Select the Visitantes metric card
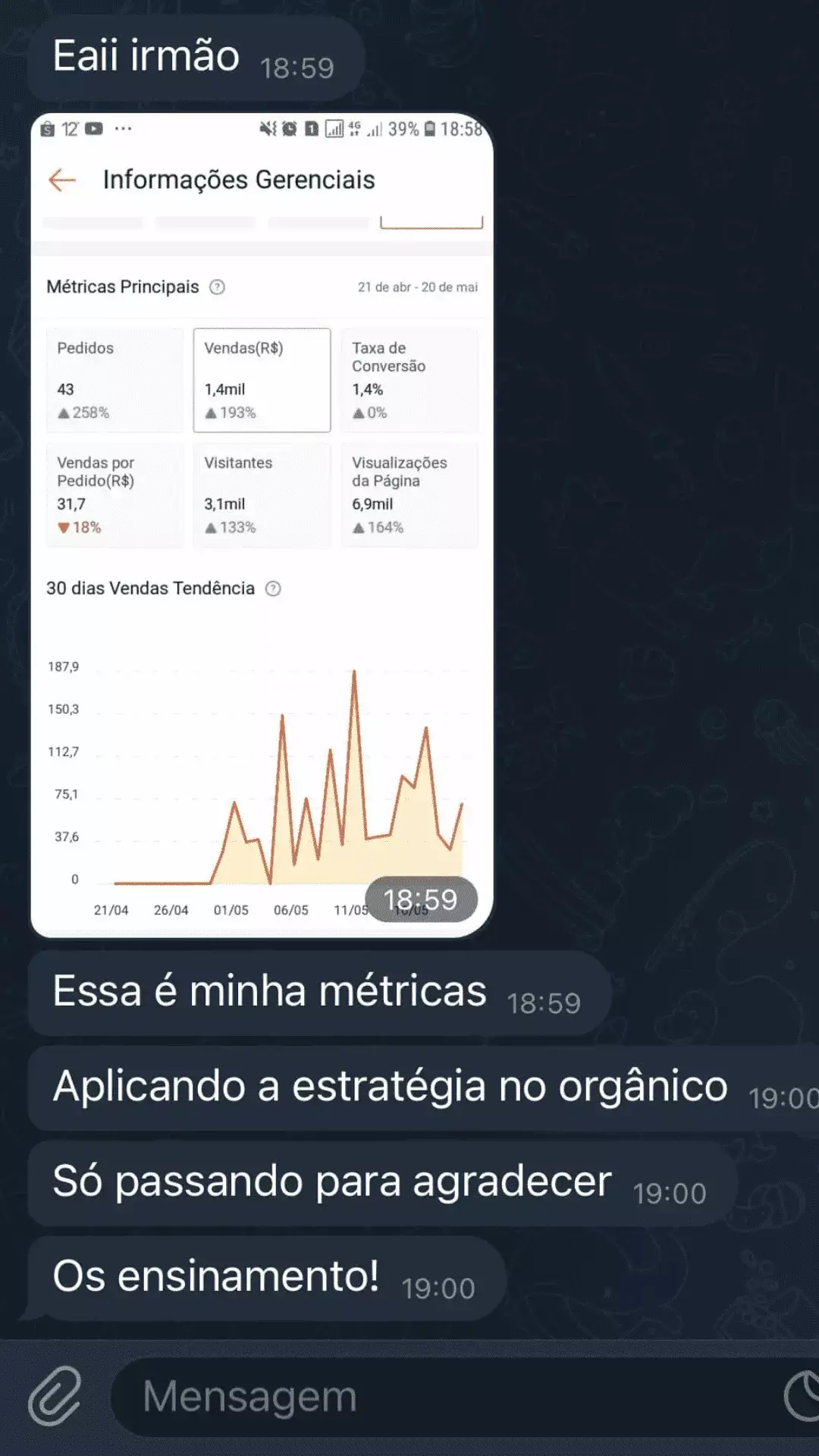 262,494
